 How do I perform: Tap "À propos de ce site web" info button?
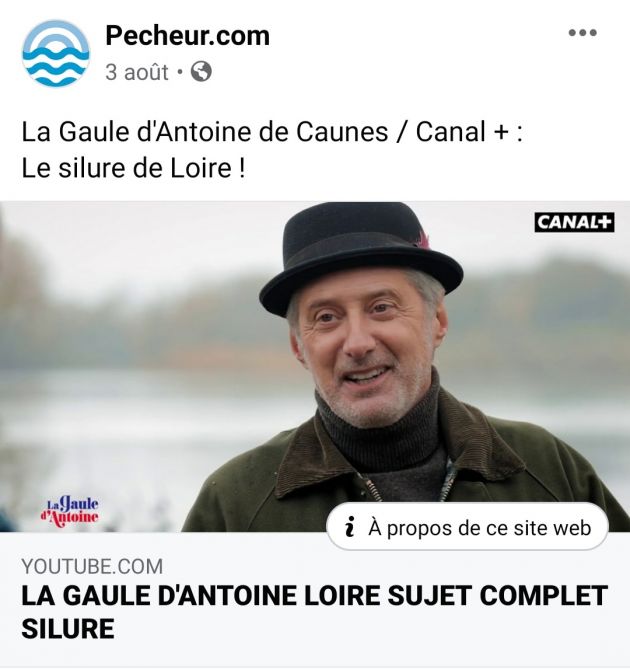(467, 528)
